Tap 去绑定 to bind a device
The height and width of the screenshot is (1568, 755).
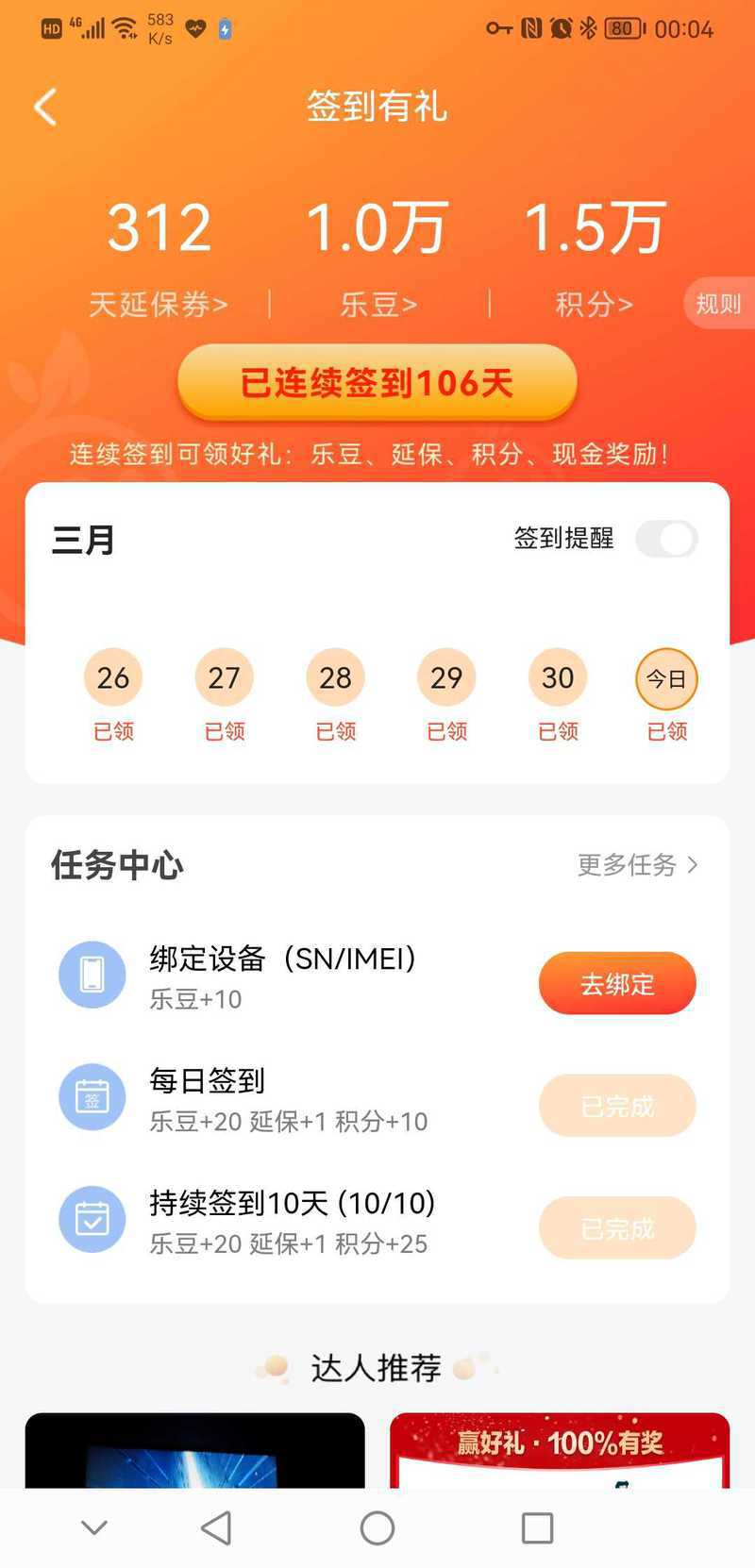tap(617, 984)
